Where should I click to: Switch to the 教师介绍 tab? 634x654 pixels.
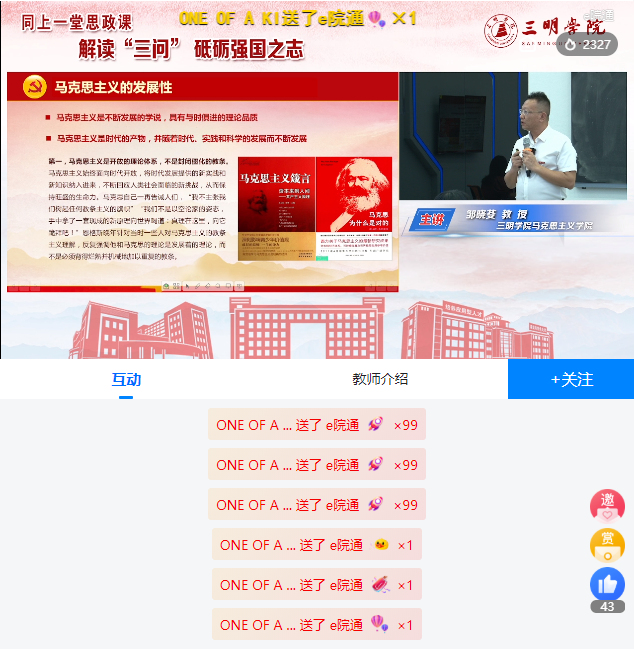pyautogui.click(x=380, y=379)
